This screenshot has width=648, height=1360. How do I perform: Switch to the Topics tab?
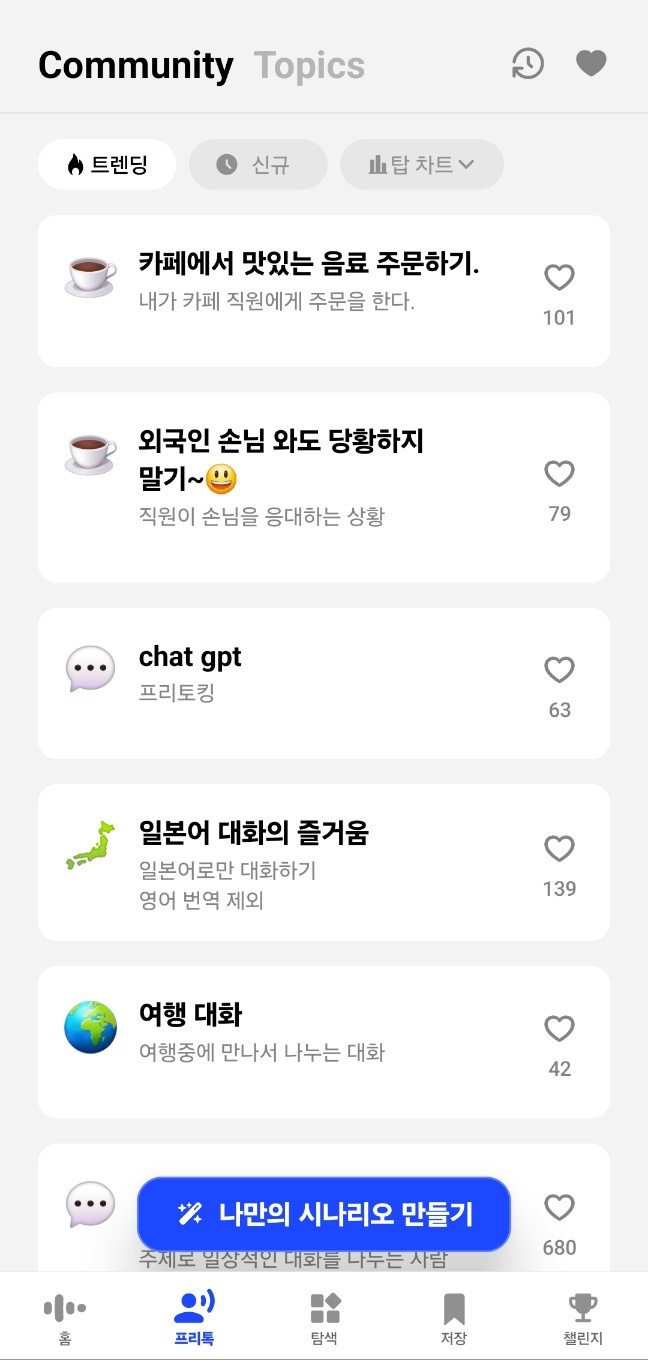click(309, 66)
